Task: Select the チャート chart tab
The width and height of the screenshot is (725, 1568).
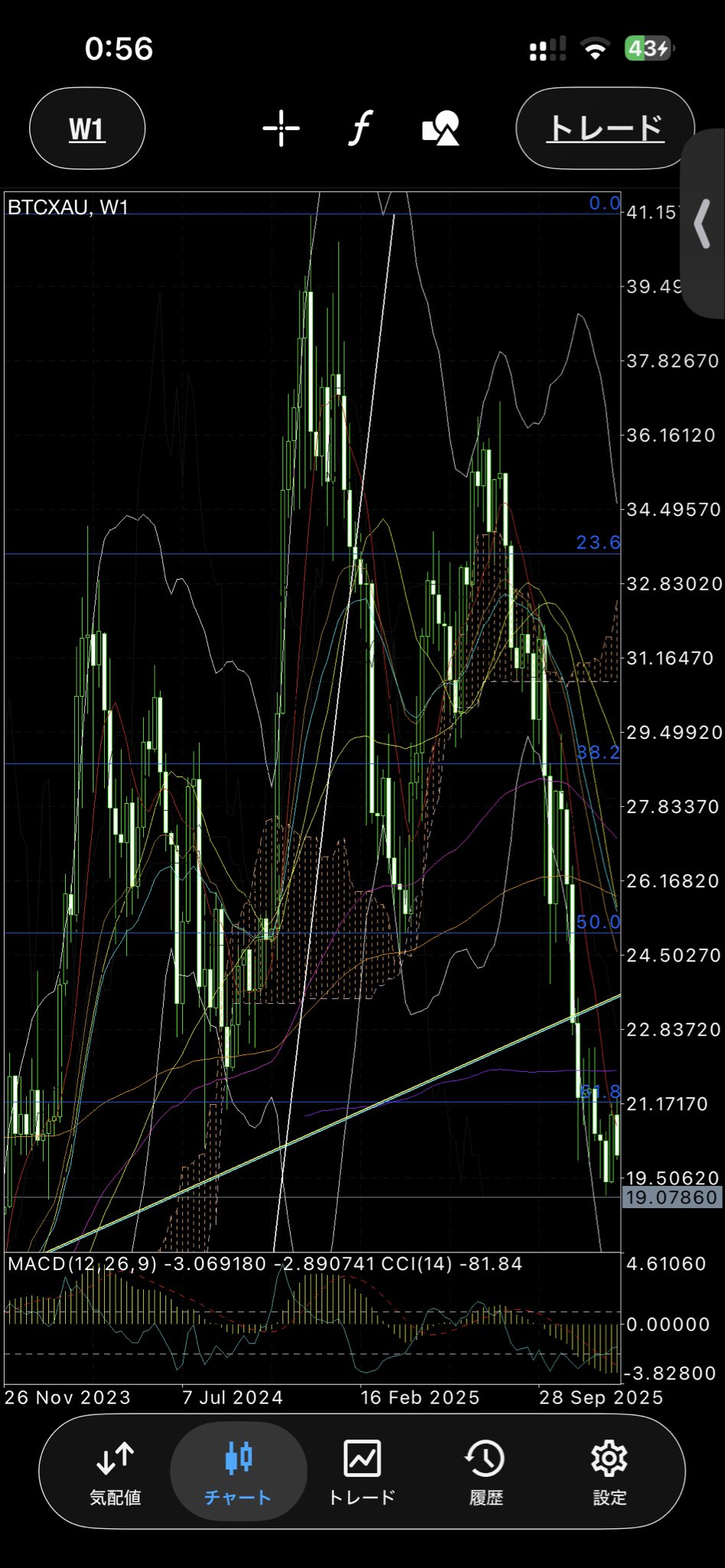Action: pyautogui.click(x=238, y=1473)
